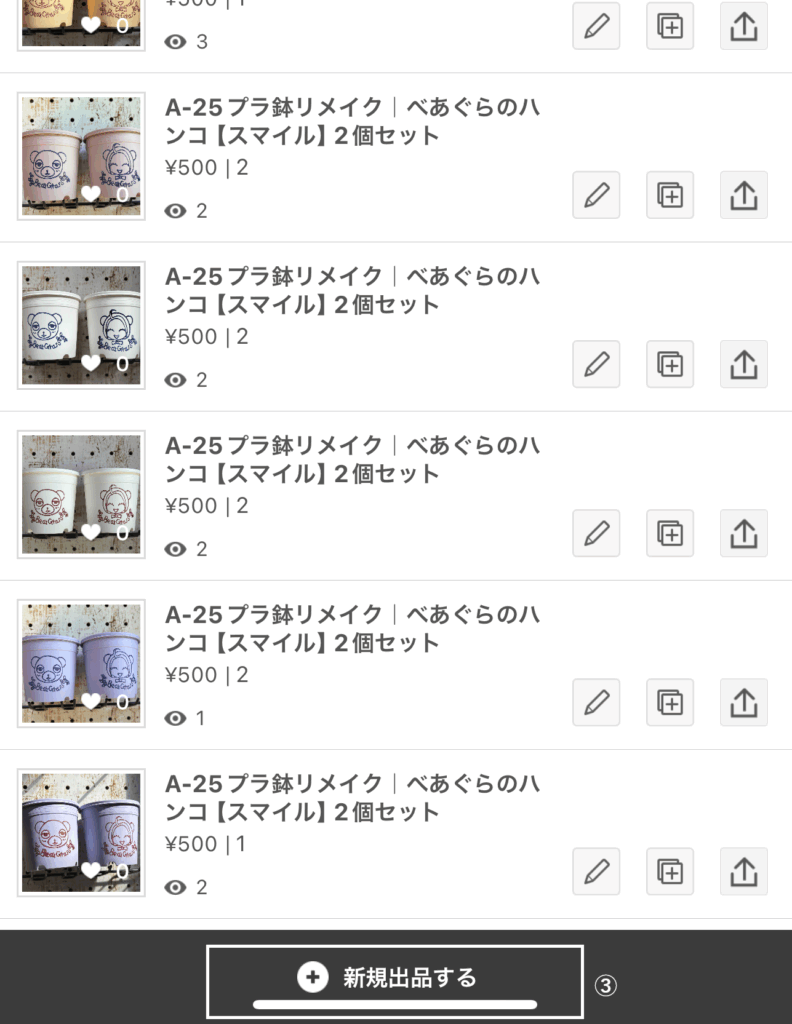Edit the white pots listing with blue stamps
The width and height of the screenshot is (792, 1024).
tap(596, 364)
